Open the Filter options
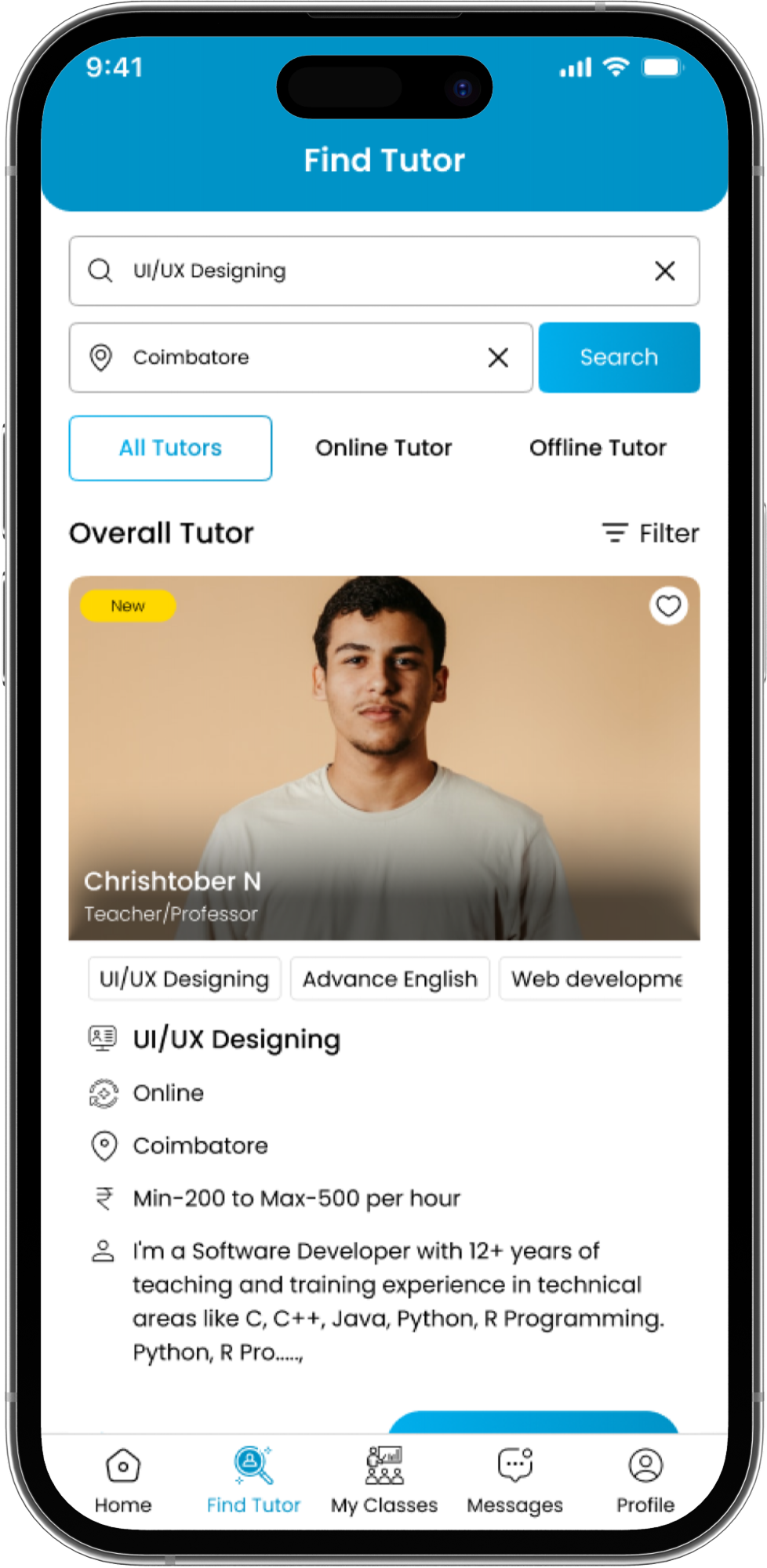 click(650, 533)
